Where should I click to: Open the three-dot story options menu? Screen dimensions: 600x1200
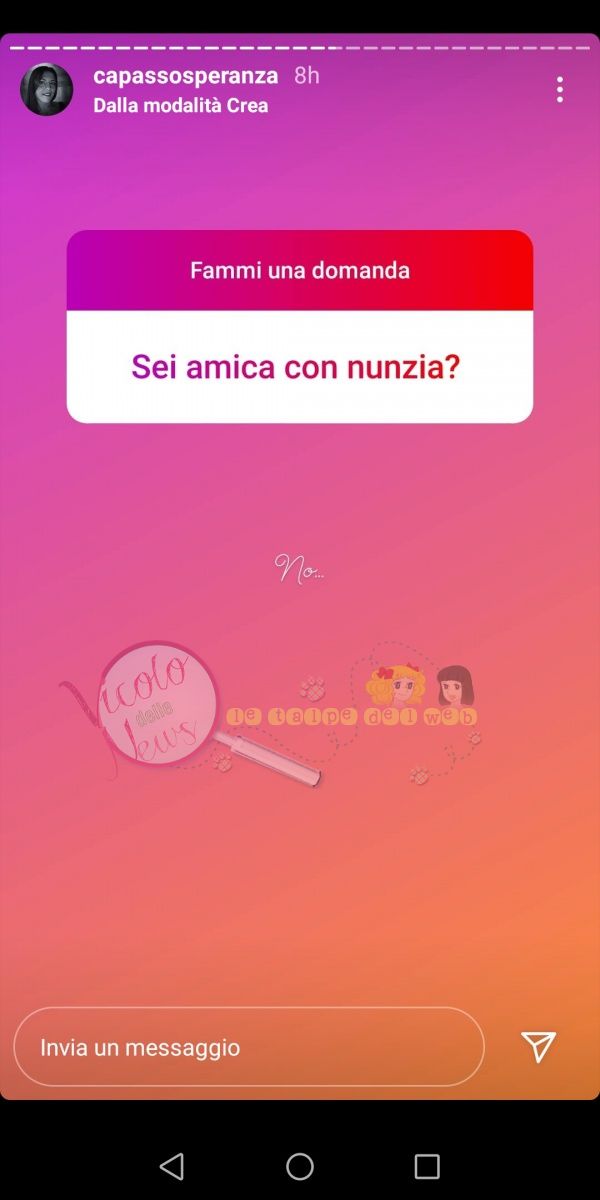(559, 90)
